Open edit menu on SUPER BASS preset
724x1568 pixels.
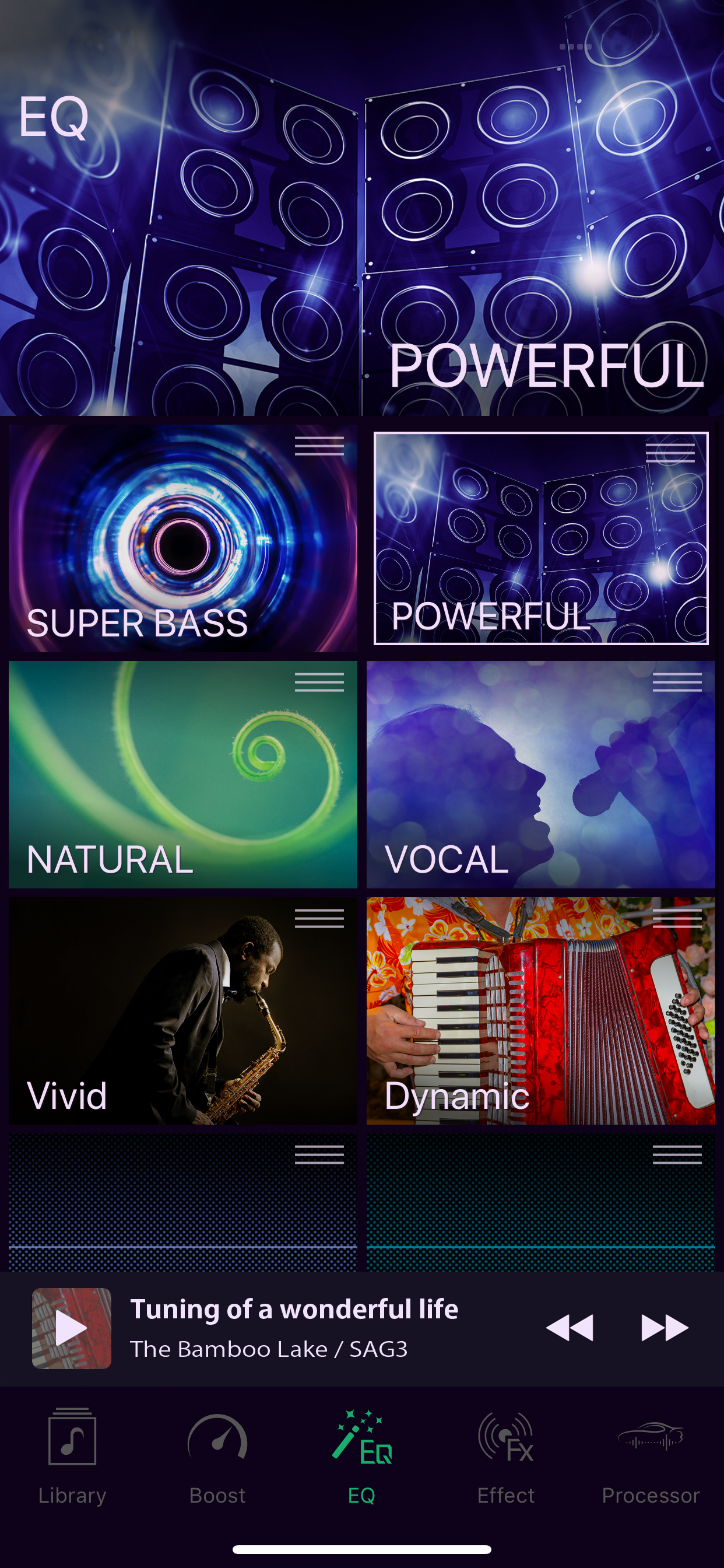click(x=321, y=447)
